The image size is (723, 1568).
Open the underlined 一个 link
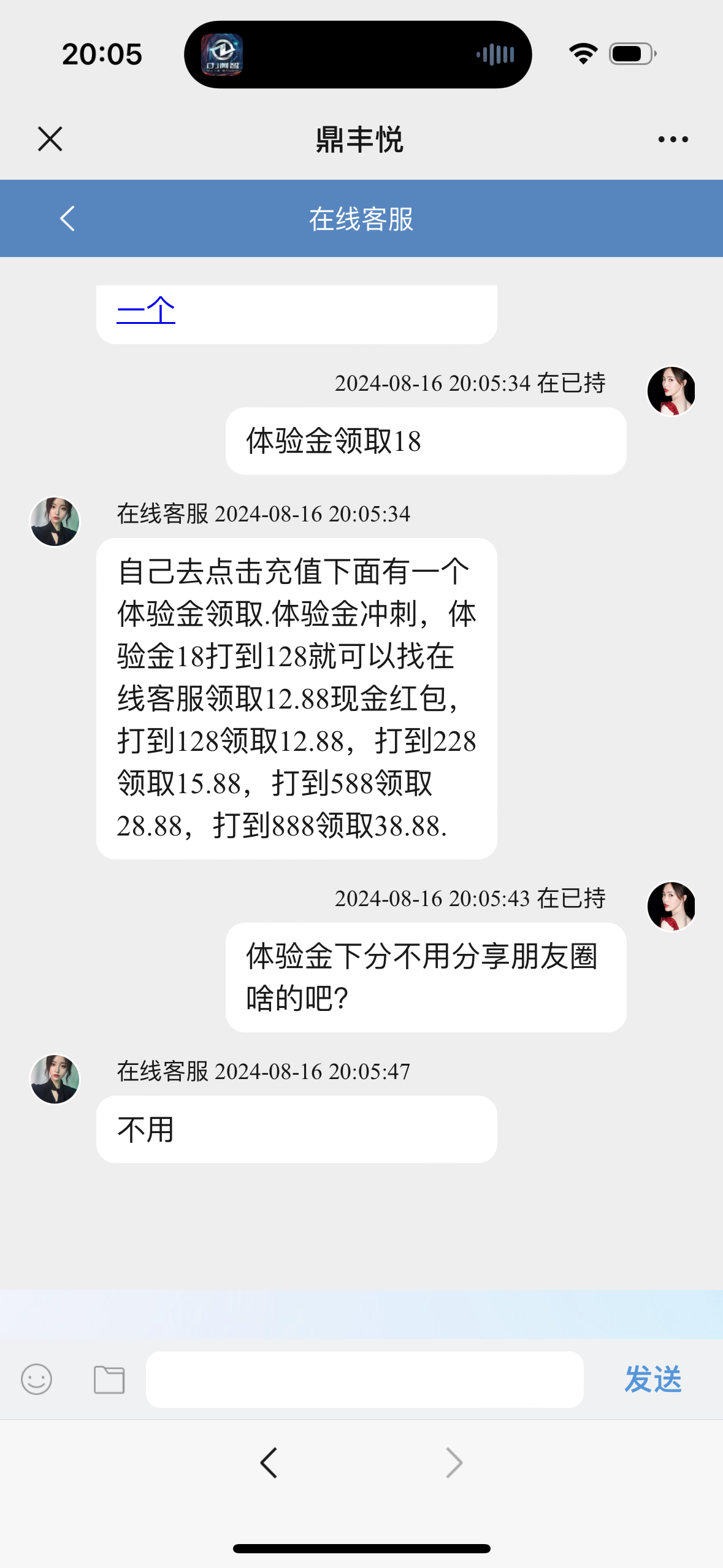[146, 310]
